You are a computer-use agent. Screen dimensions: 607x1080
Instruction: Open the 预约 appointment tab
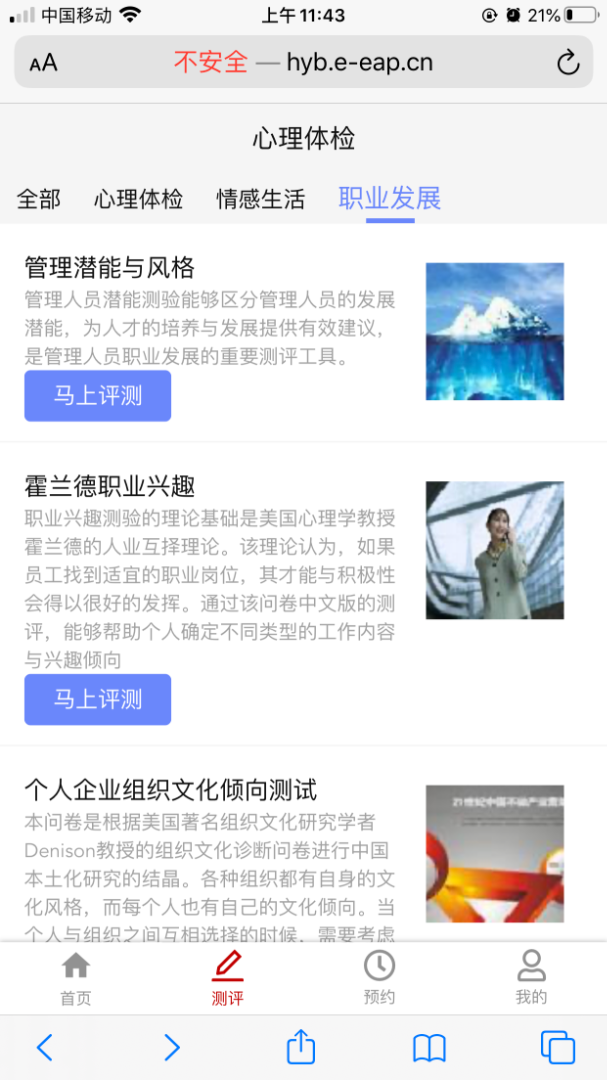(x=379, y=978)
